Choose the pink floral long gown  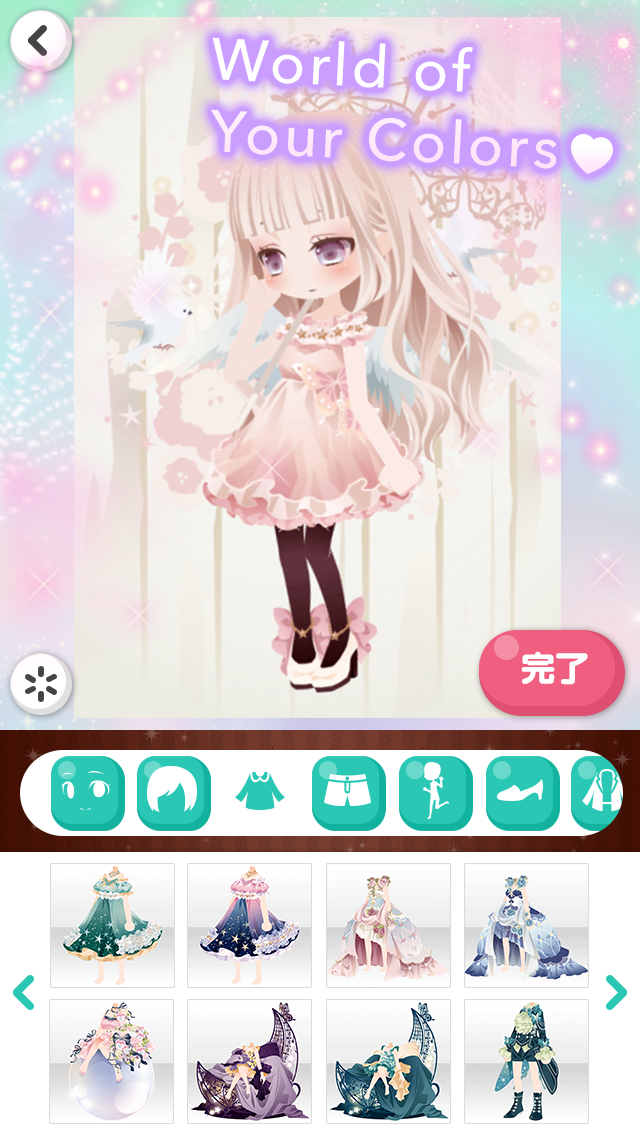(x=388, y=925)
